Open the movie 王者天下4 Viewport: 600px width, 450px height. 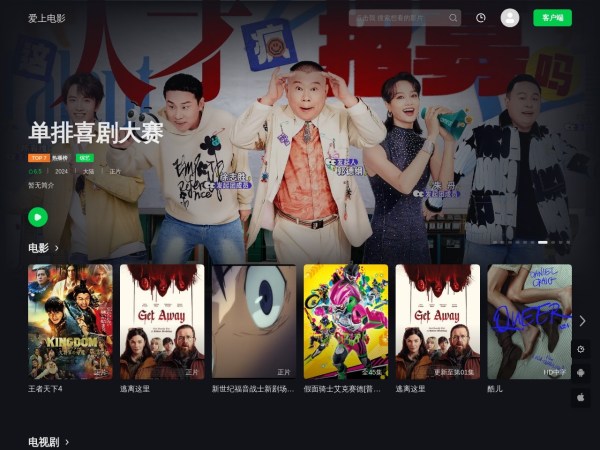point(70,321)
